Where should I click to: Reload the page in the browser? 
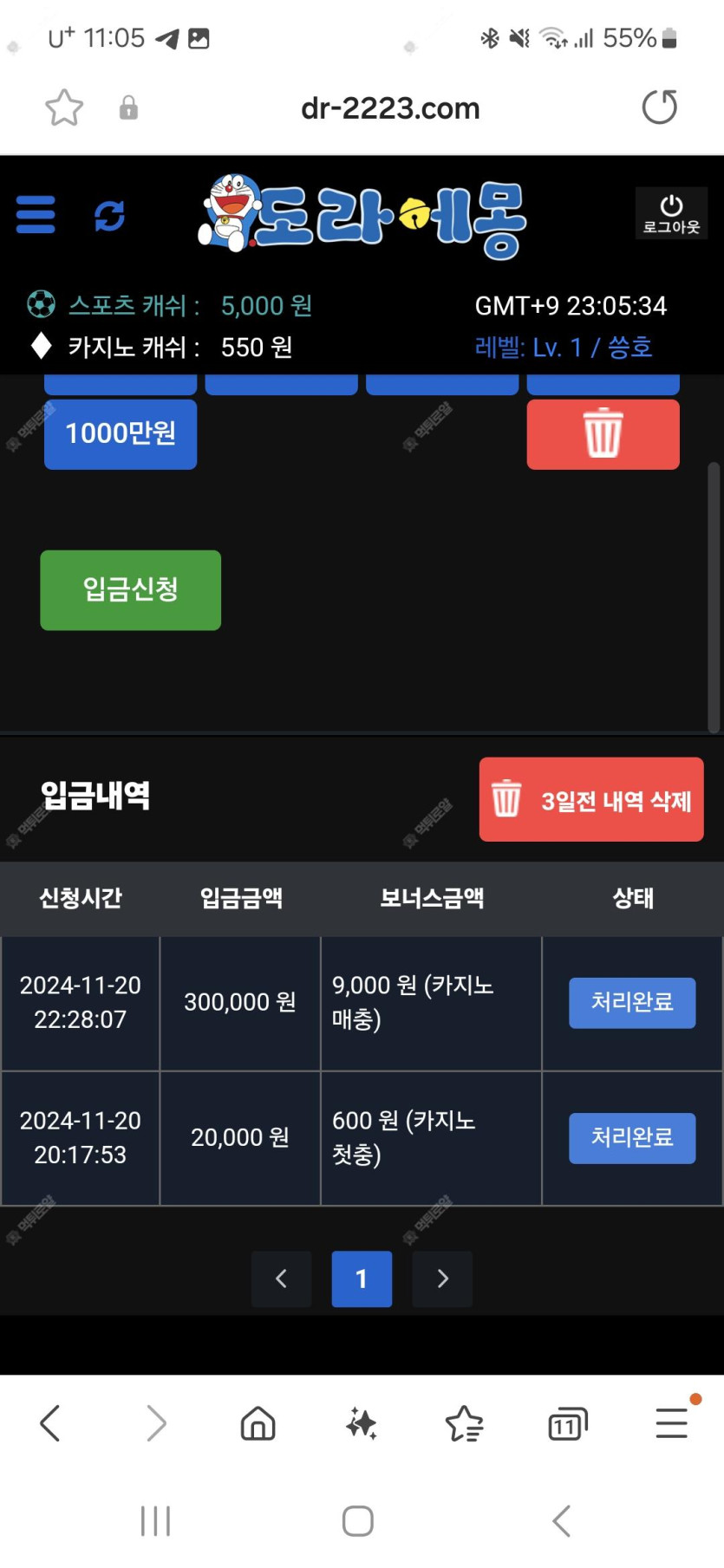(659, 107)
